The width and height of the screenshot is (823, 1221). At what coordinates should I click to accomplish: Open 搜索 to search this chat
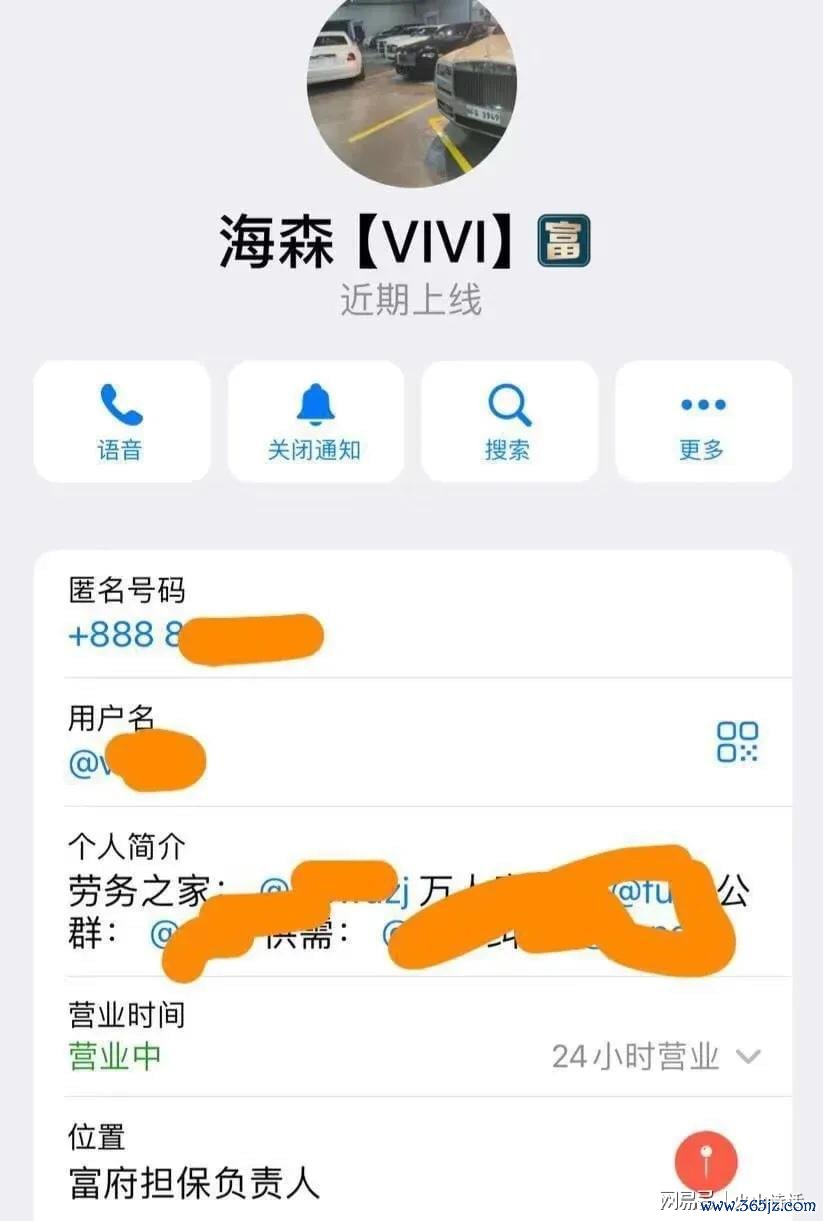509,422
